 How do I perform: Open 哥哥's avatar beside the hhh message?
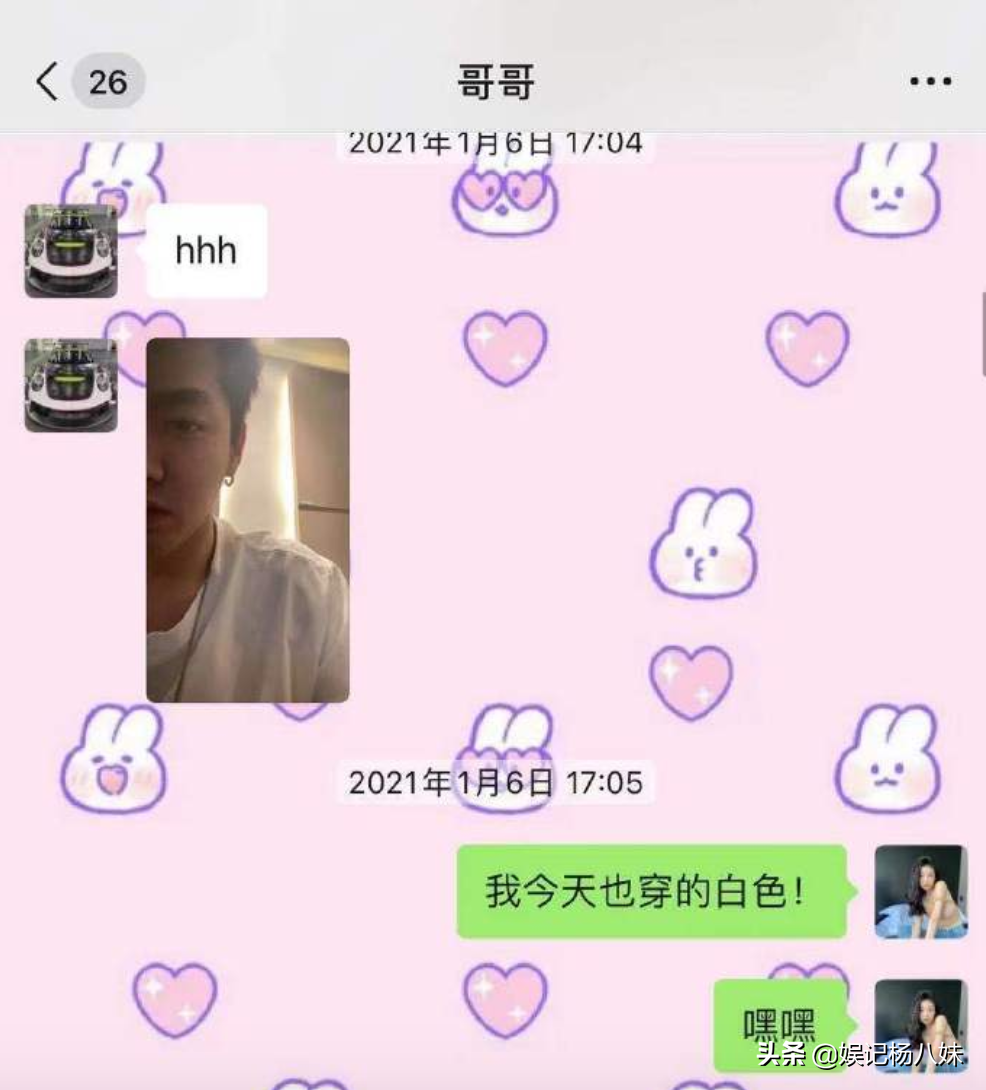tap(71, 251)
